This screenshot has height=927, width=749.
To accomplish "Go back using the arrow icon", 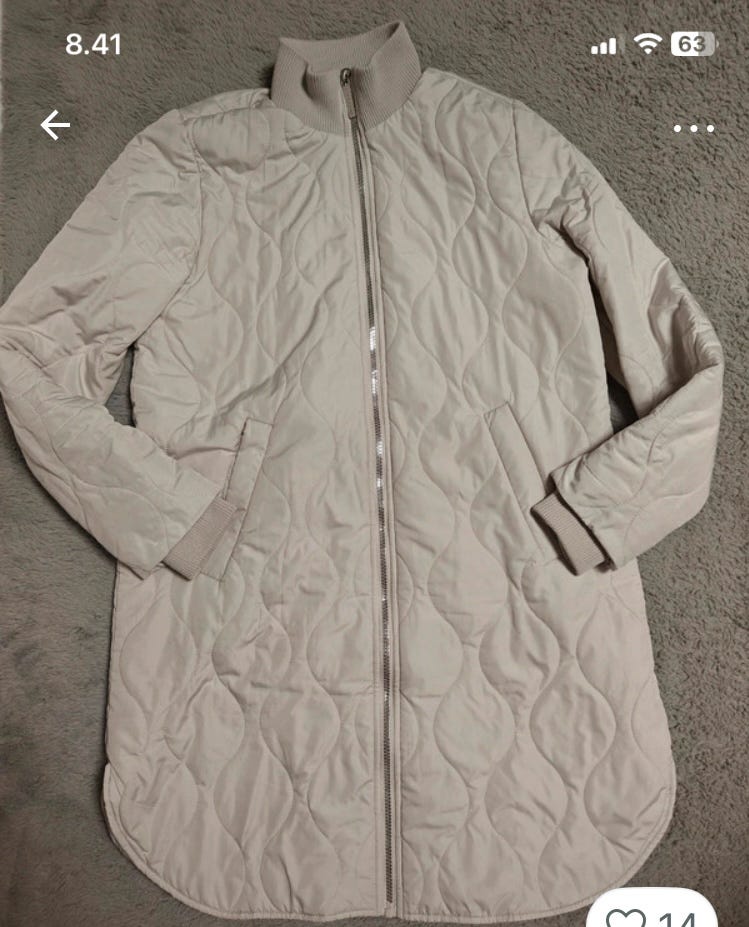I will click(x=55, y=125).
